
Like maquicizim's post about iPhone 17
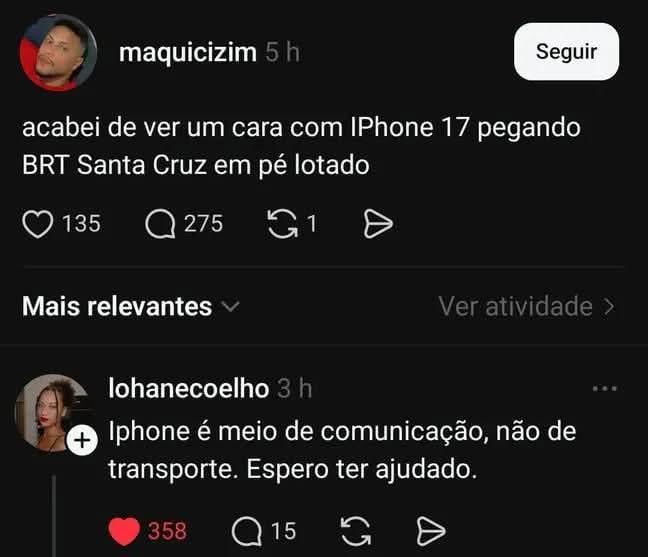(x=38, y=224)
